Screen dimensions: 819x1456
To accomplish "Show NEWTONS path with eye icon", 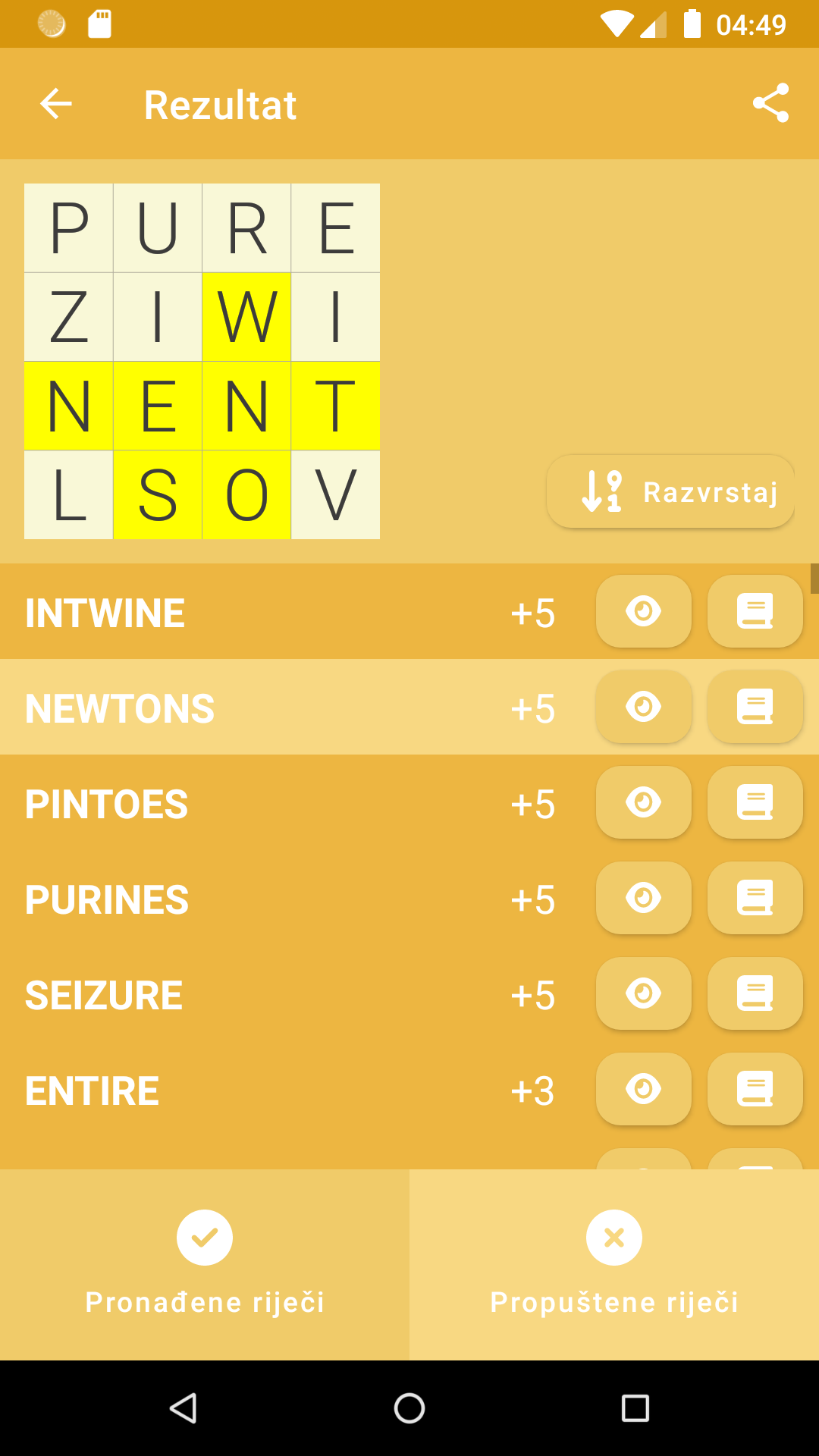I will (x=643, y=707).
